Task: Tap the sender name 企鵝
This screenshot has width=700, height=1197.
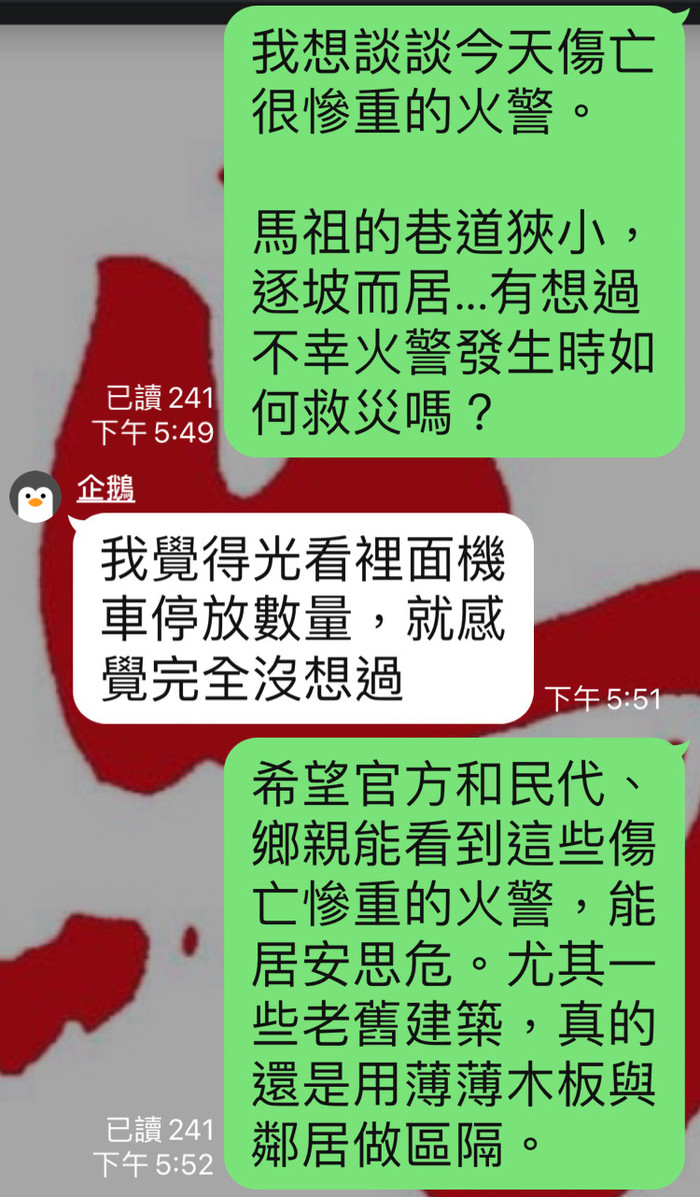Action: (x=106, y=490)
